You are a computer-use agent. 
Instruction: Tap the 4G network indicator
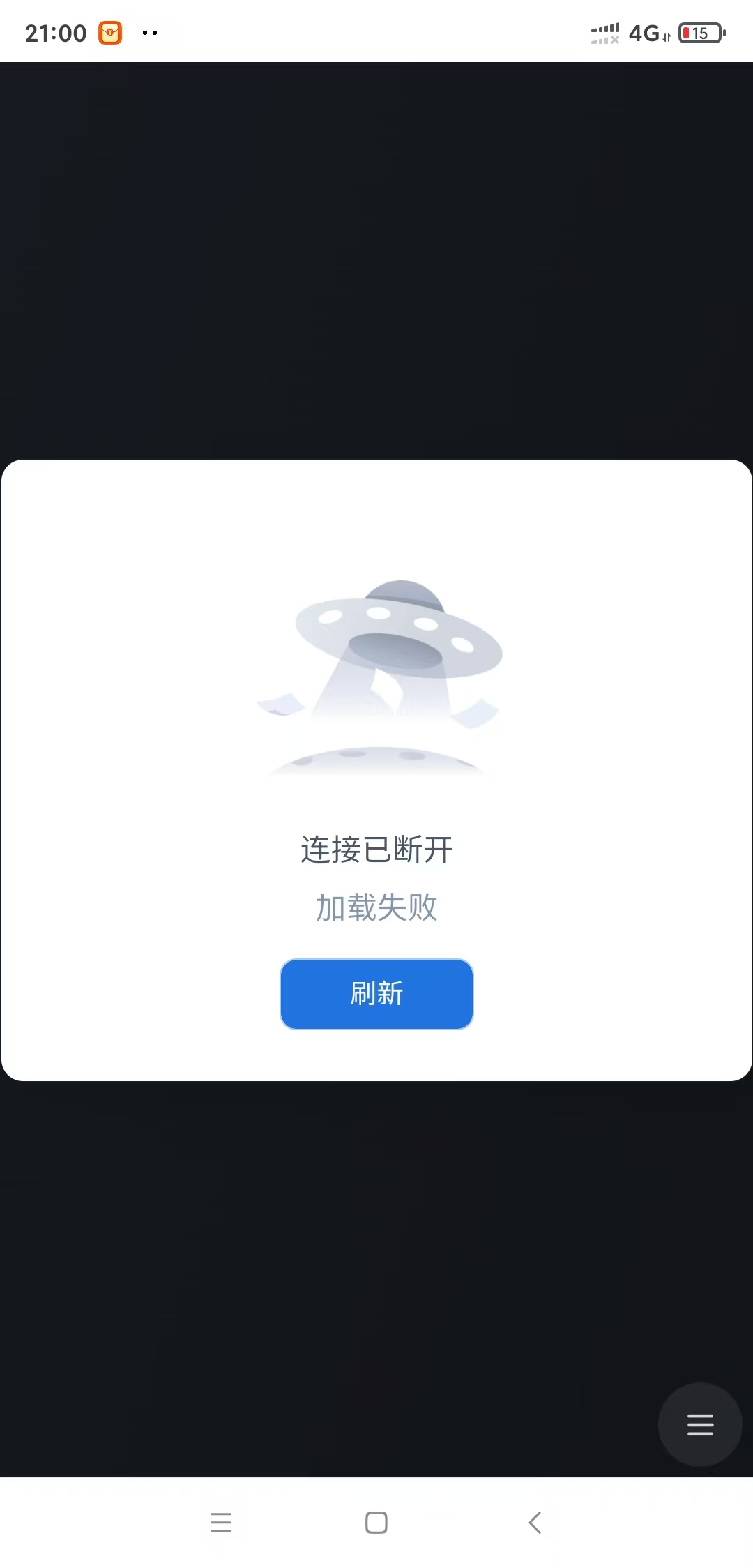(642, 32)
